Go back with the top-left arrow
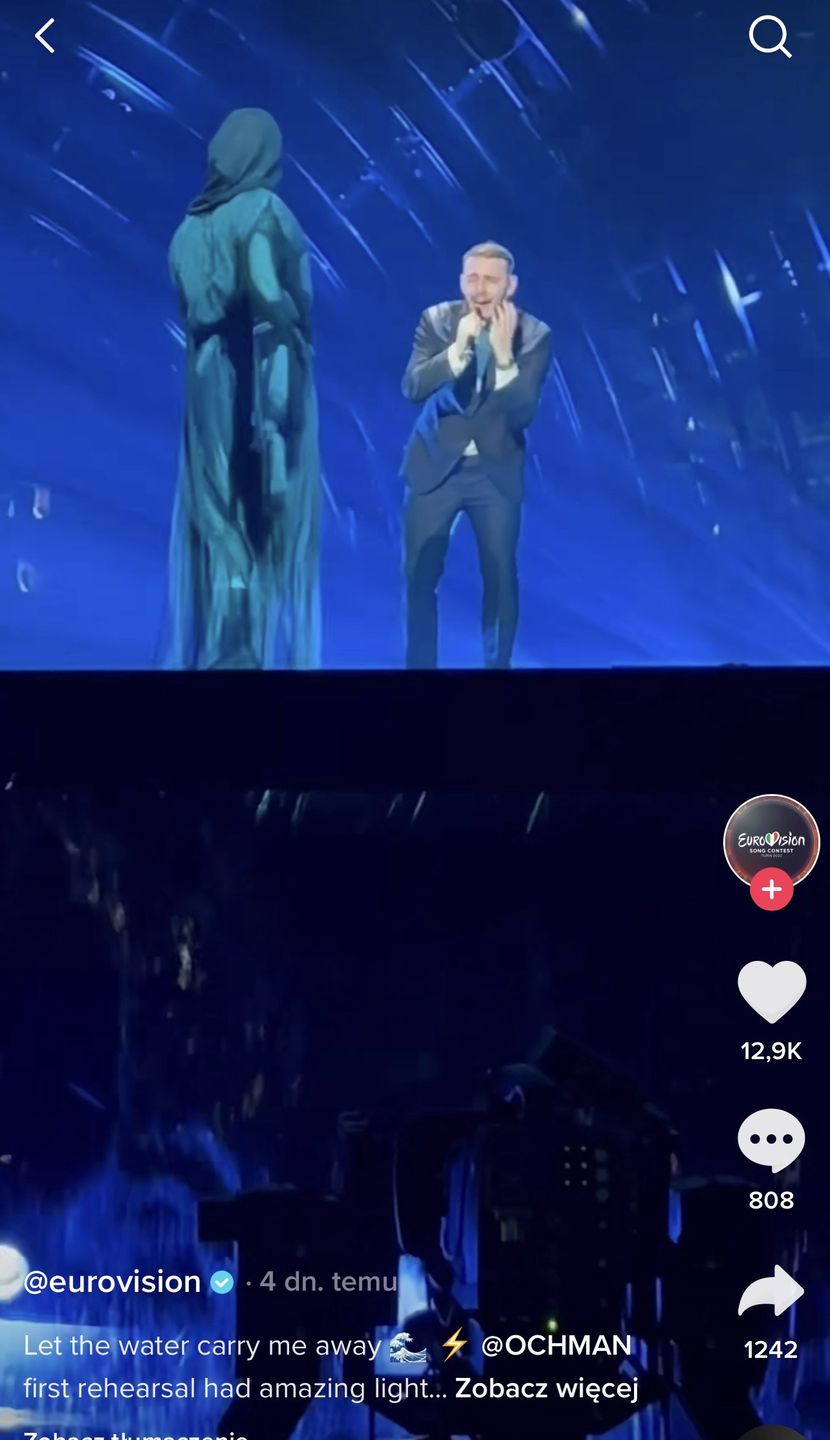The width and height of the screenshot is (830, 1440). coord(44,37)
